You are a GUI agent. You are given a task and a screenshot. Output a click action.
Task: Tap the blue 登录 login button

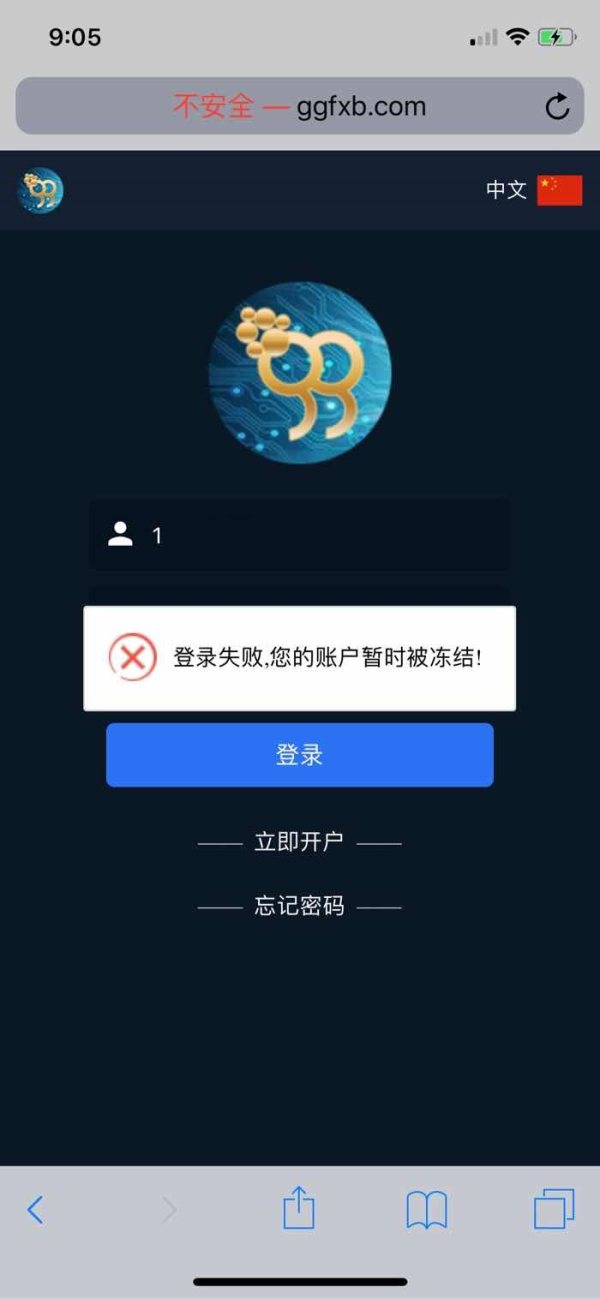click(x=300, y=755)
